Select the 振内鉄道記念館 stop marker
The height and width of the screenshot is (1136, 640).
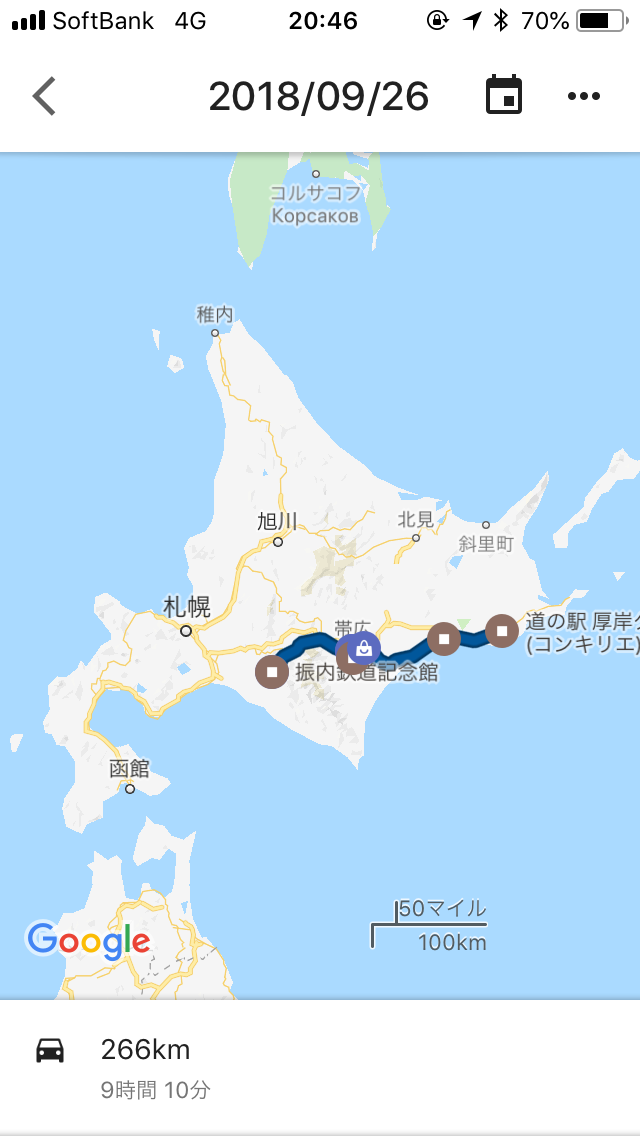click(271, 672)
